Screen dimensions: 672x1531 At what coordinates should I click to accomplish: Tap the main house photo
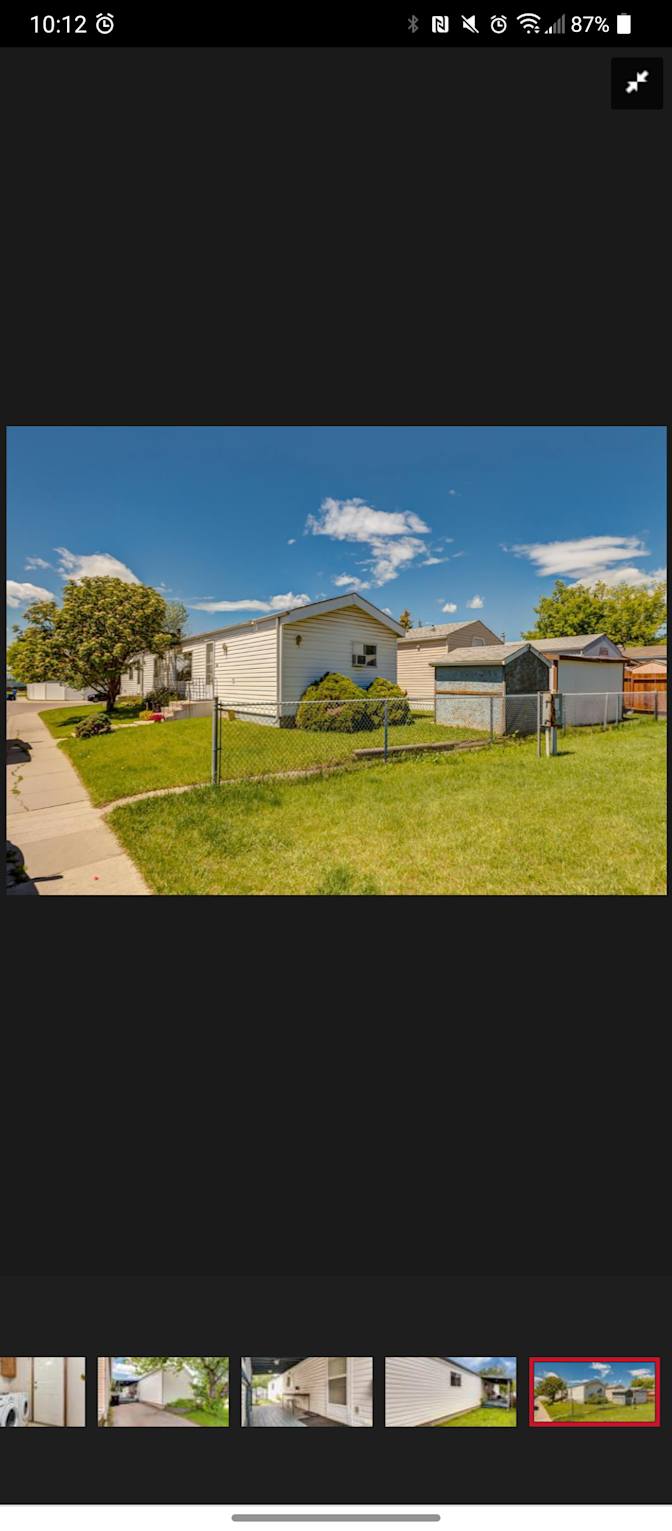(x=336, y=660)
